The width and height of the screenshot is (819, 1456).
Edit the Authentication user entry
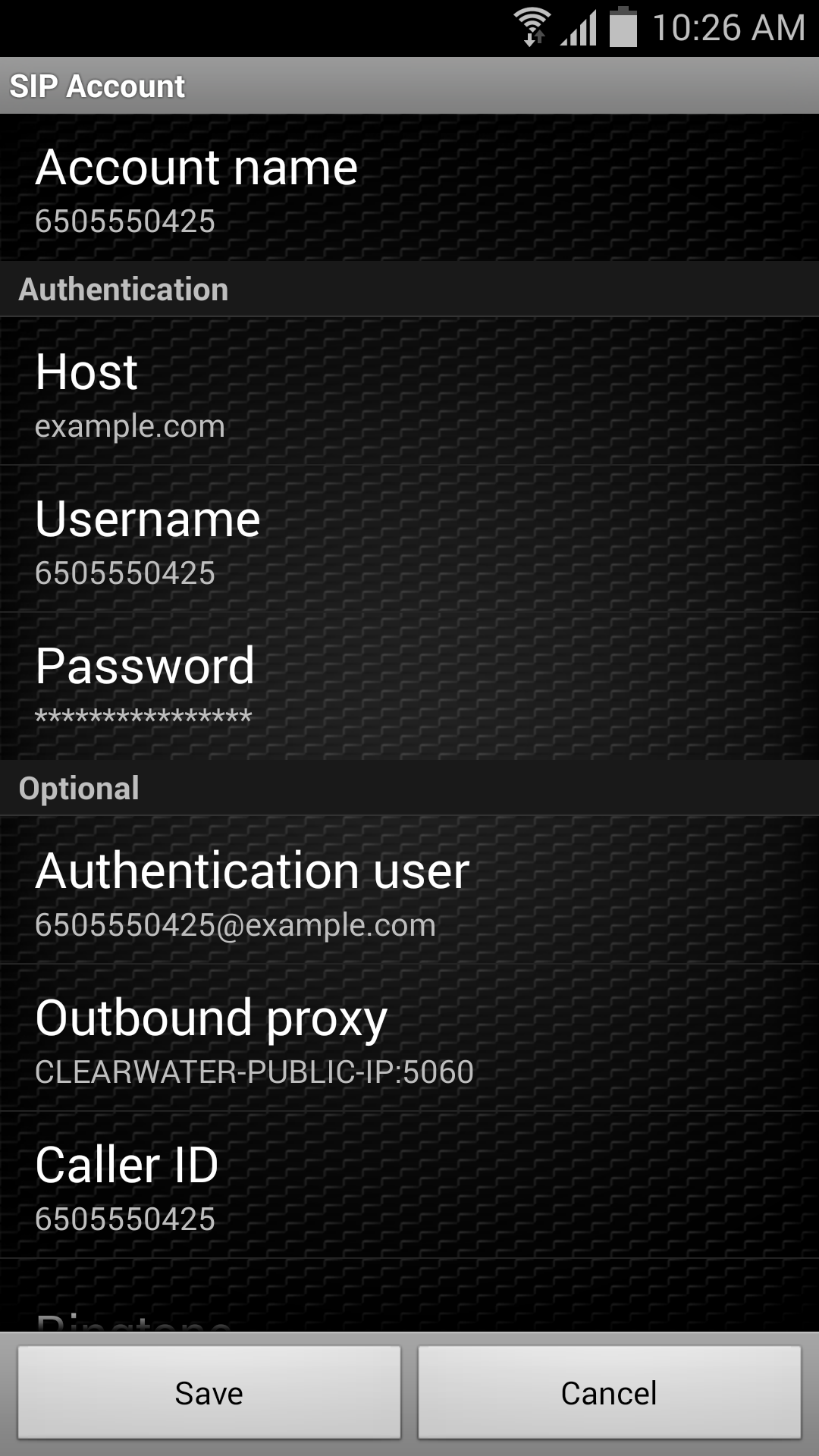[409, 890]
